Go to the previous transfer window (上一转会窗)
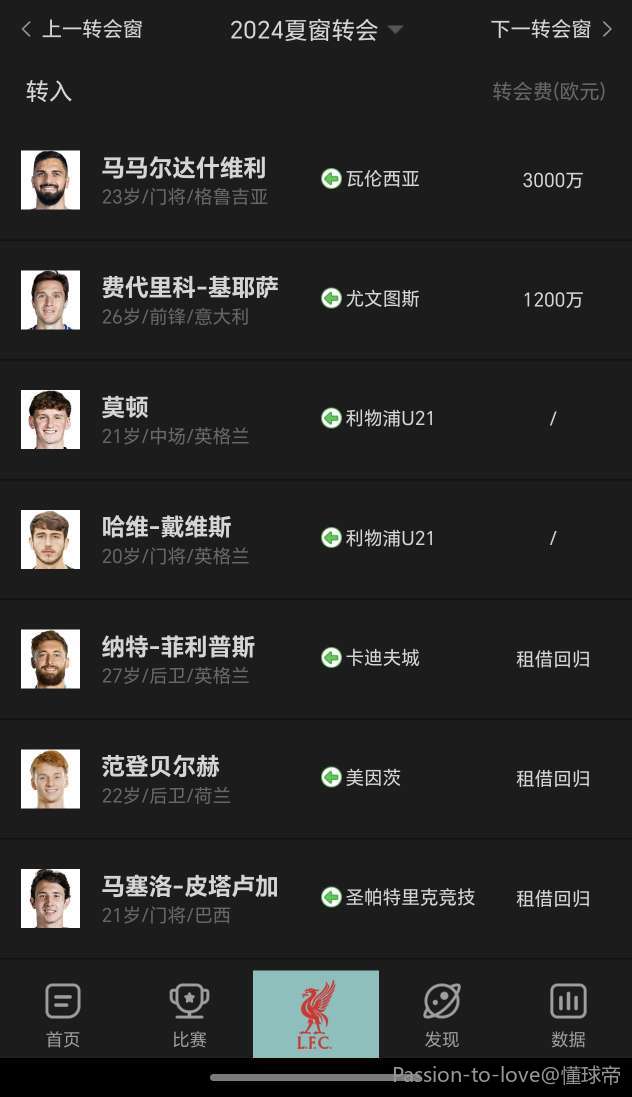 tap(82, 30)
